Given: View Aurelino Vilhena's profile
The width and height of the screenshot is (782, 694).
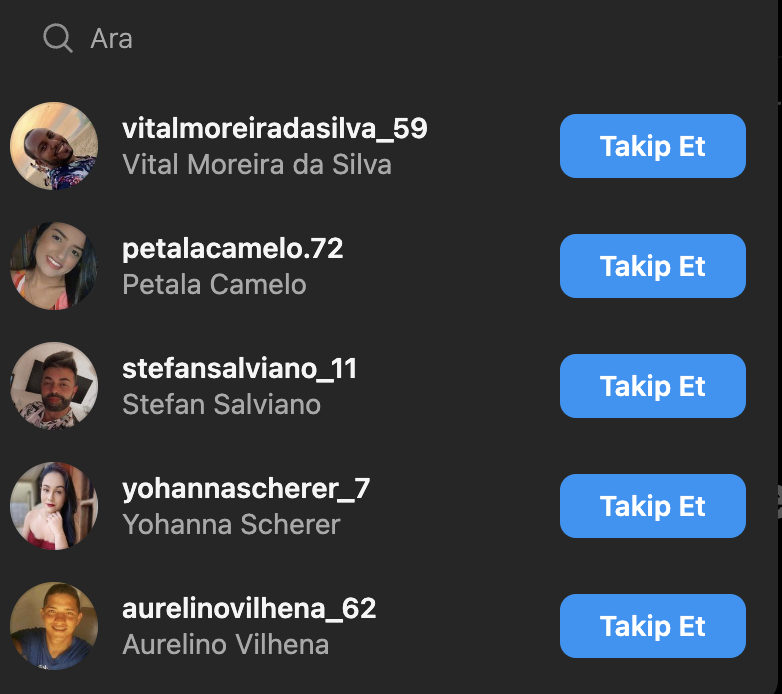Looking at the screenshot, I should tap(248, 609).
